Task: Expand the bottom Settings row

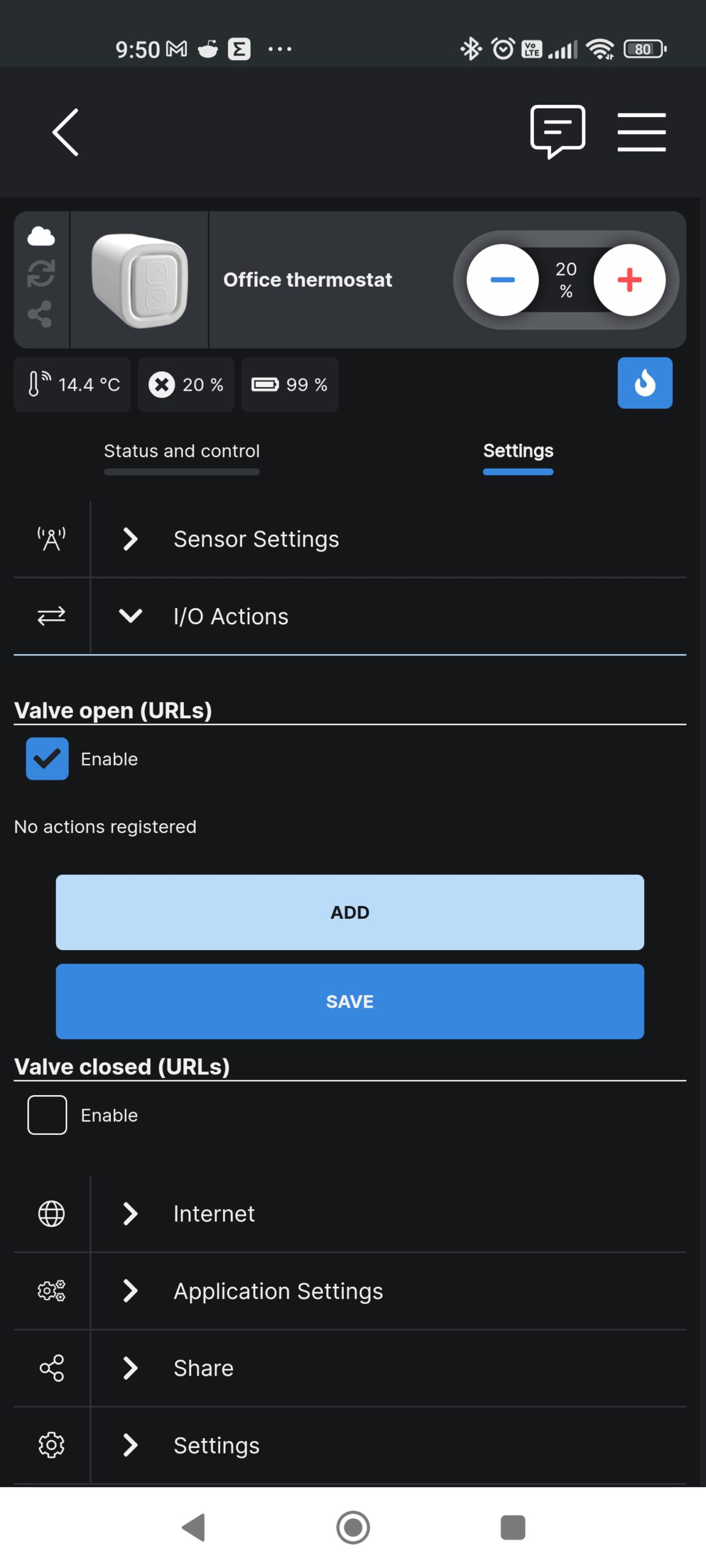Action: pos(350,1445)
